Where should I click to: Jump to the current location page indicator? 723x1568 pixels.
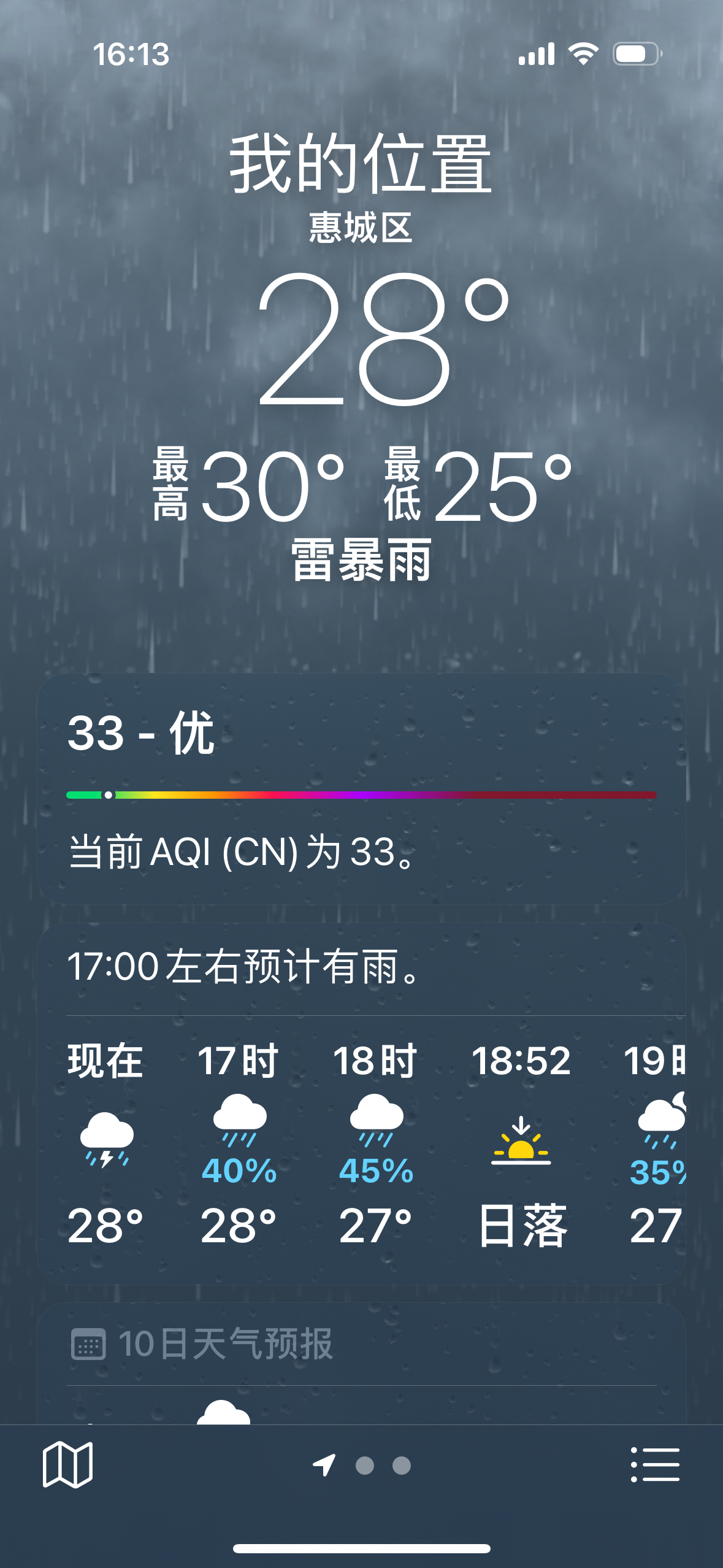324,1465
